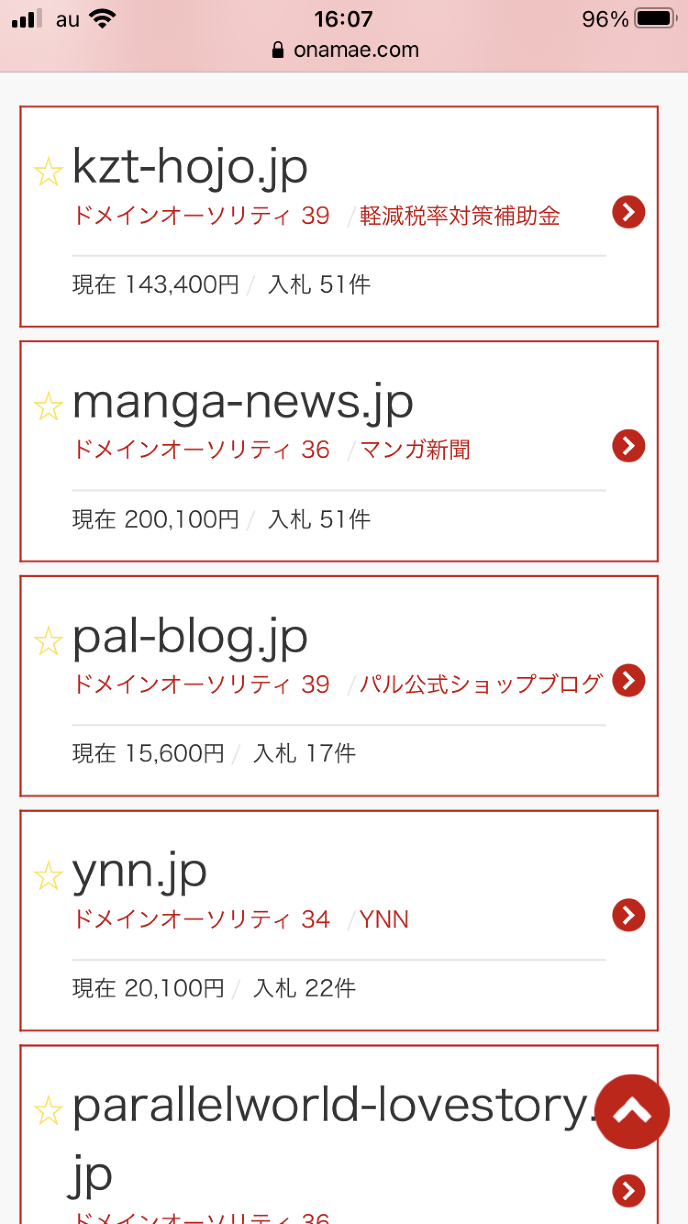Star the manga-news.jp domain
The image size is (688, 1224).
coord(48,406)
